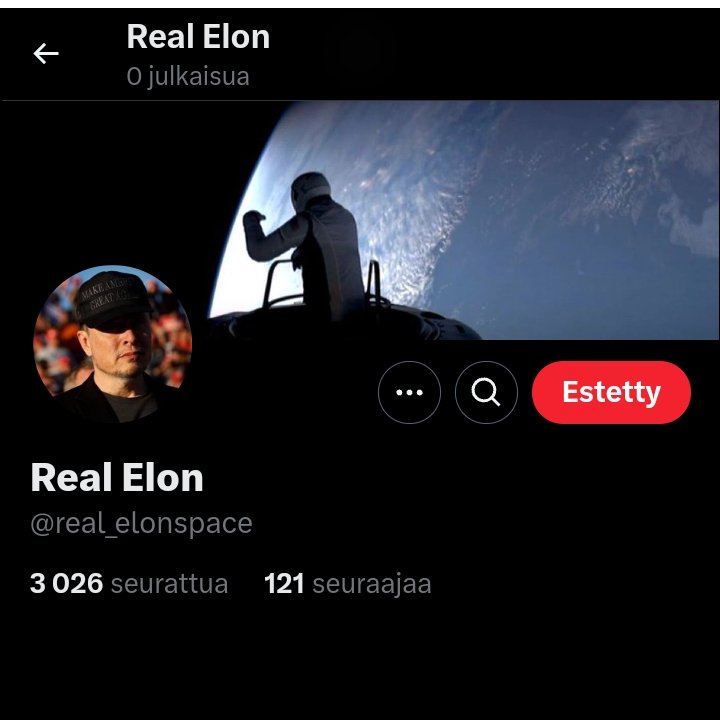Open the three-dot more options menu
This screenshot has width=720, height=720.
(409, 393)
